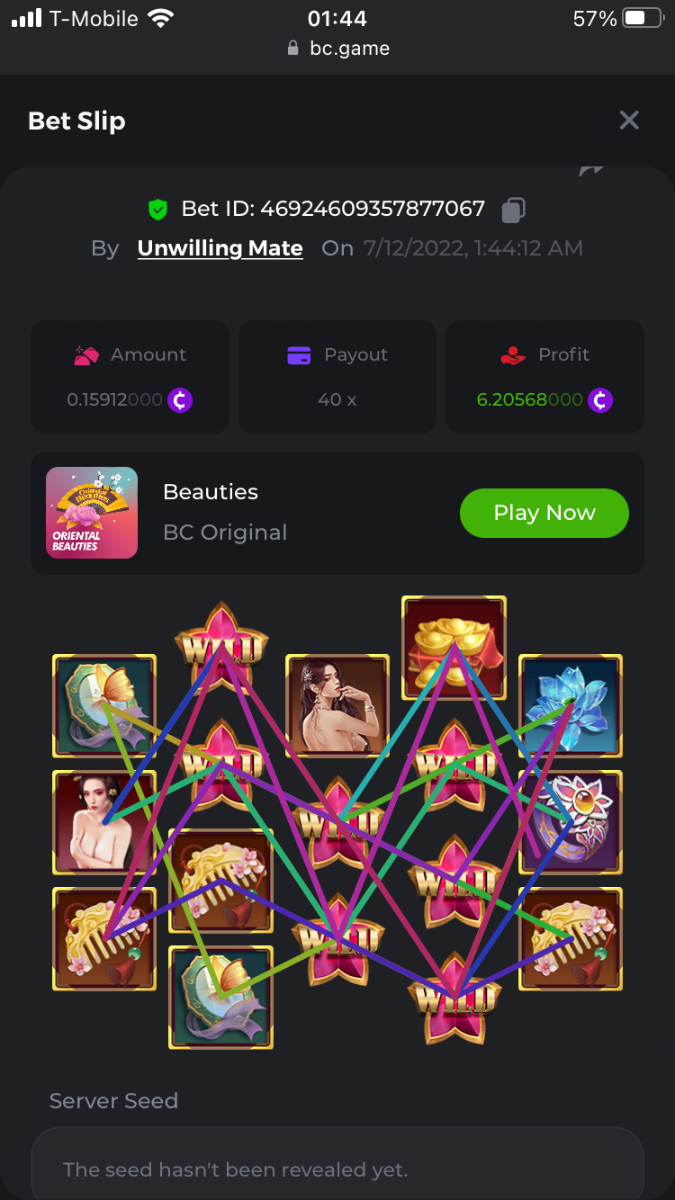Tap the Play Now button

(x=544, y=513)
